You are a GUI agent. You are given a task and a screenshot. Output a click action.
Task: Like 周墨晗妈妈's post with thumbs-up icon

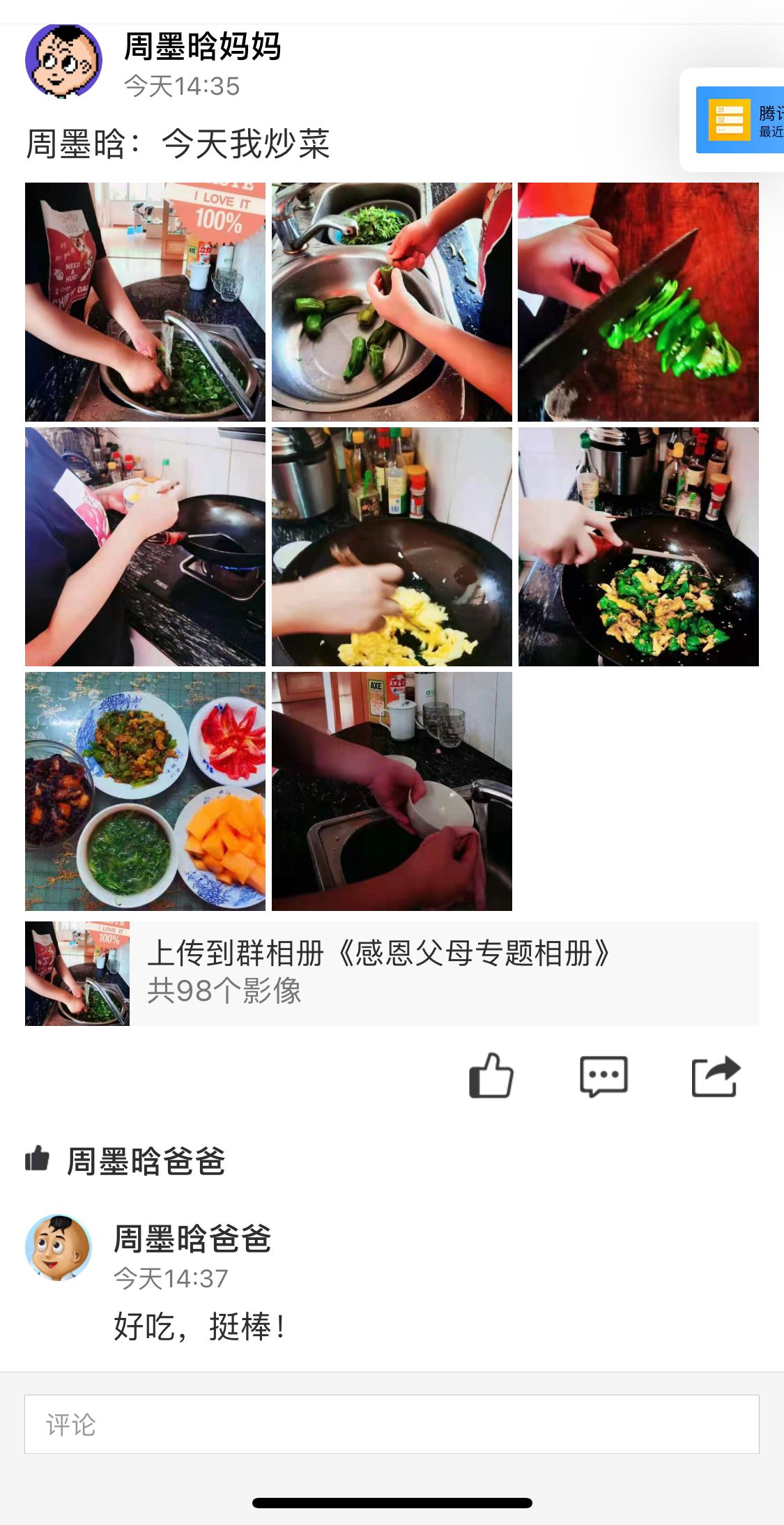491,1075
